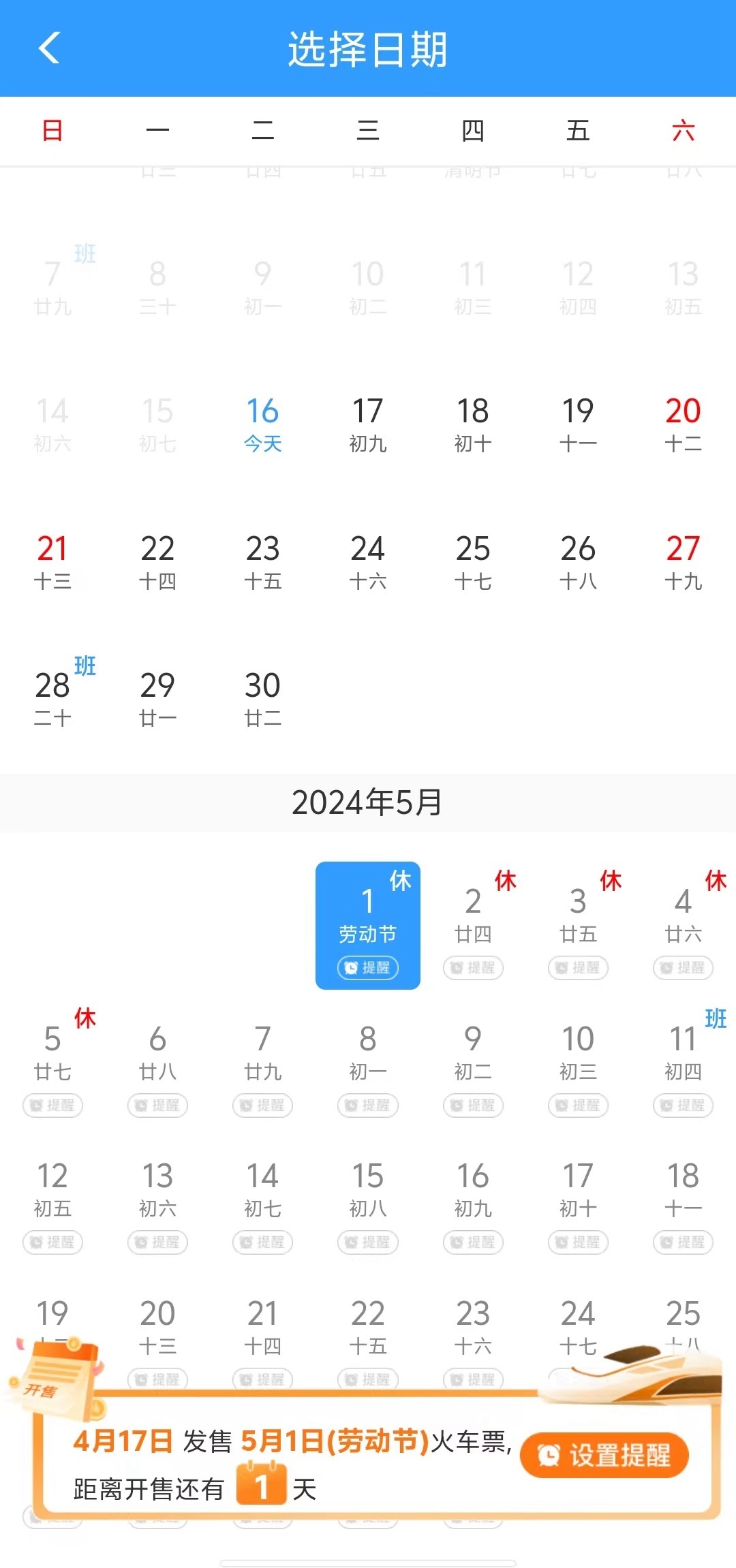This screenshot has width=736, height=1568.
Task: Set a reminder for May 5
Action: pyautogui.click(x=52, y=1105)
